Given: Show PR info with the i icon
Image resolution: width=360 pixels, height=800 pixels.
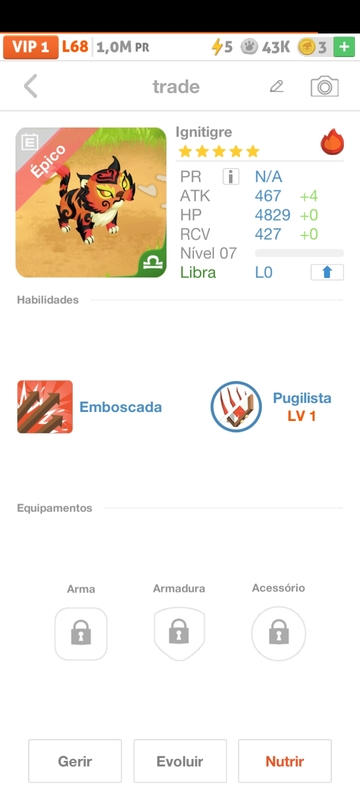Looking at the screenshot, I should click(231, 177).
